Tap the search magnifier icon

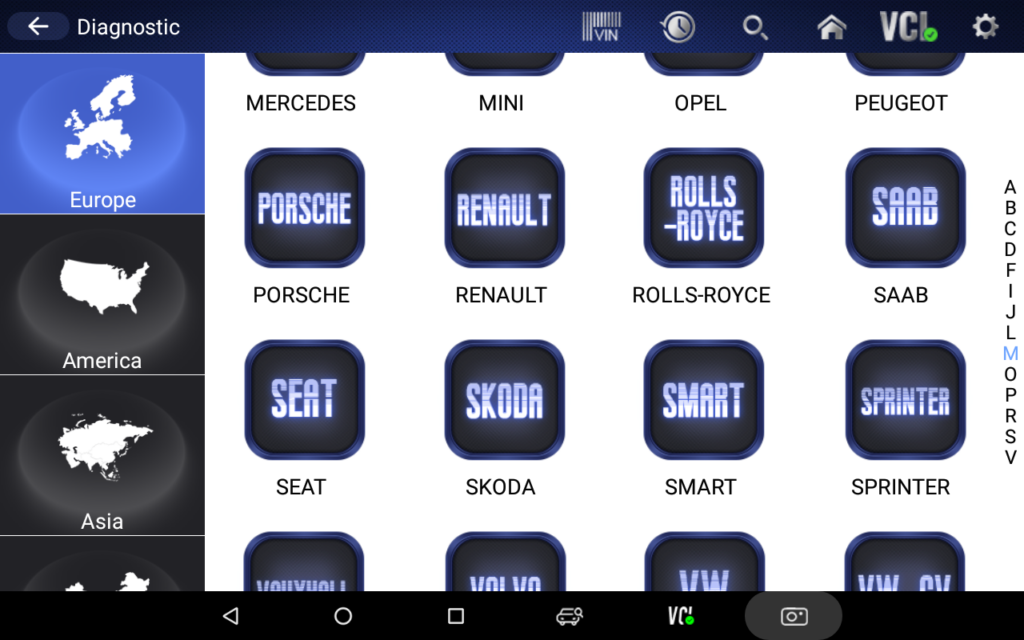755,27
